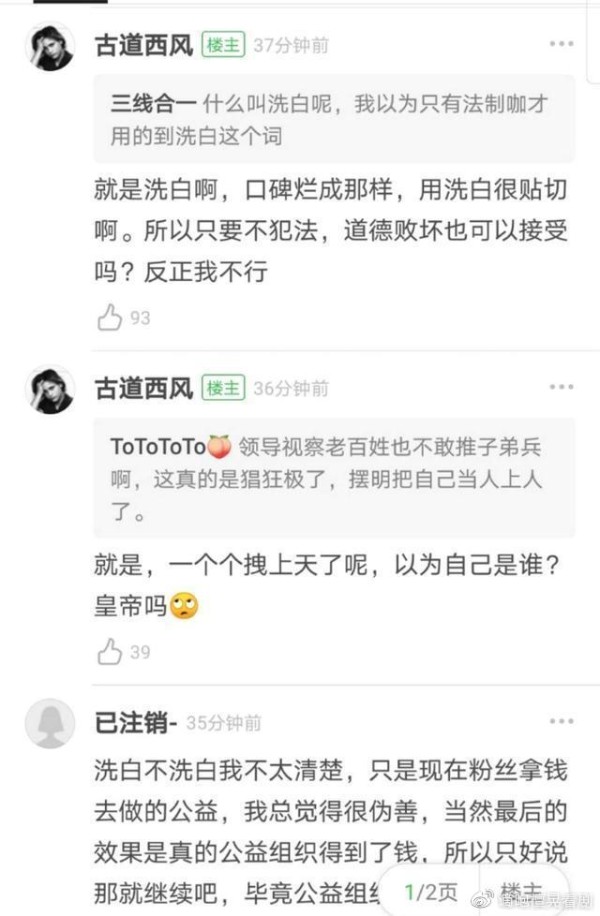Open overflow menu on 已注销's comment
This screenshot has height=916, width=600.
pyautogui.click(x=561, y=721)
